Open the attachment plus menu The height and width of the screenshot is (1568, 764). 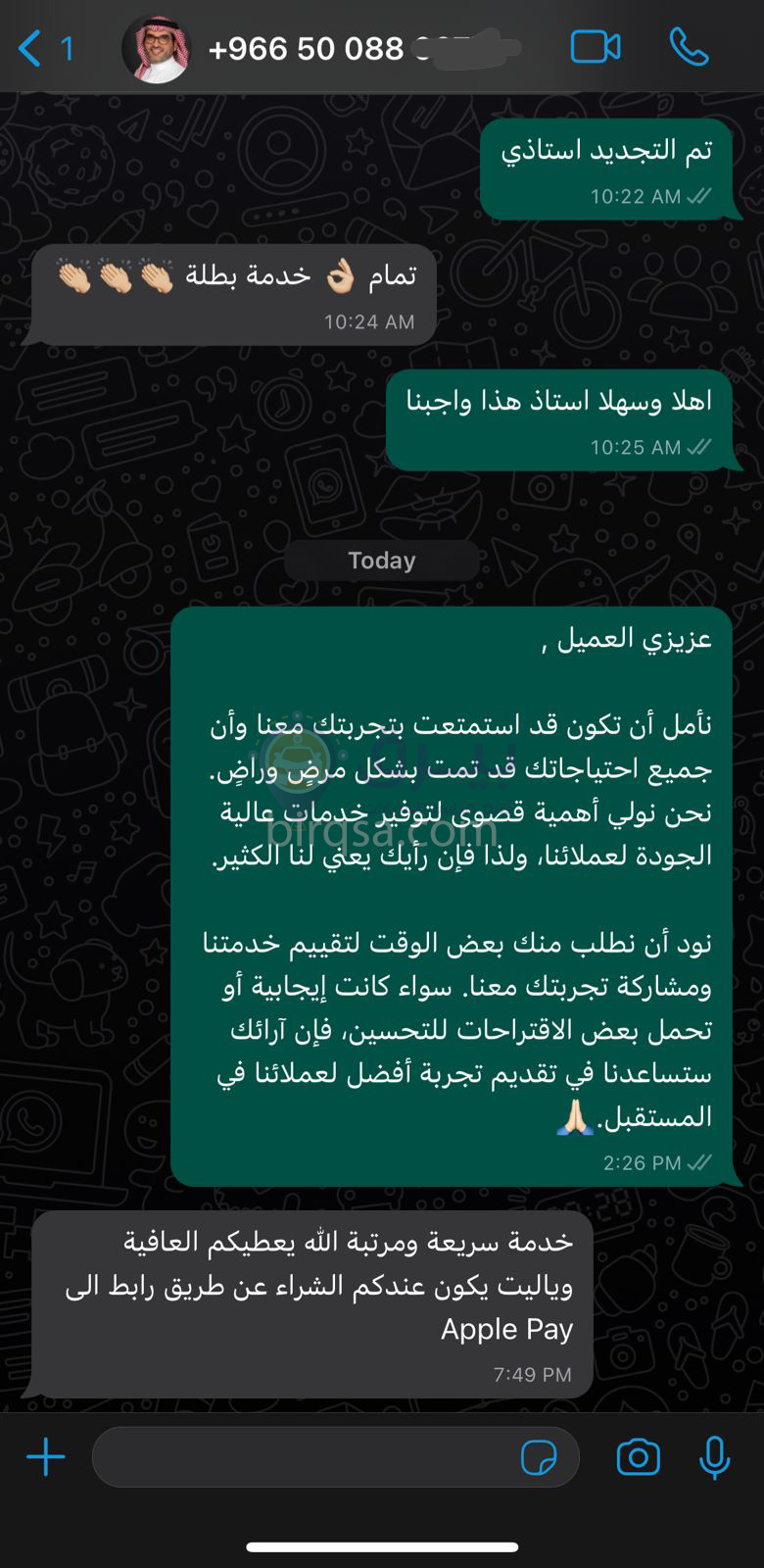[45, 1457]
